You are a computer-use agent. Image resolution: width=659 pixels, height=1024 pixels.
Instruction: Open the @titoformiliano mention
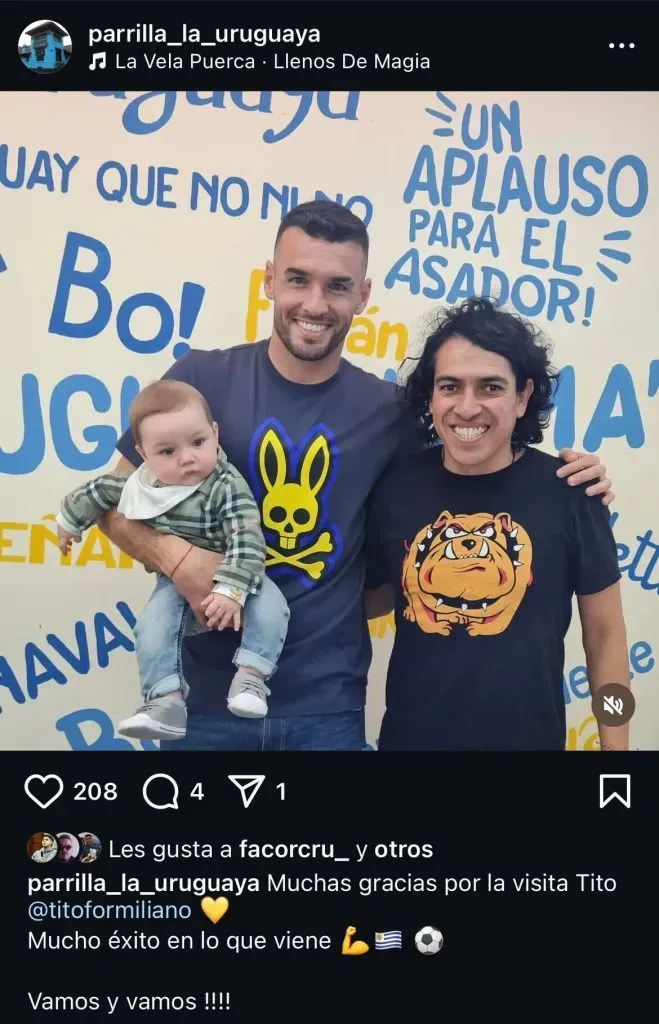(x=109, y=910)
